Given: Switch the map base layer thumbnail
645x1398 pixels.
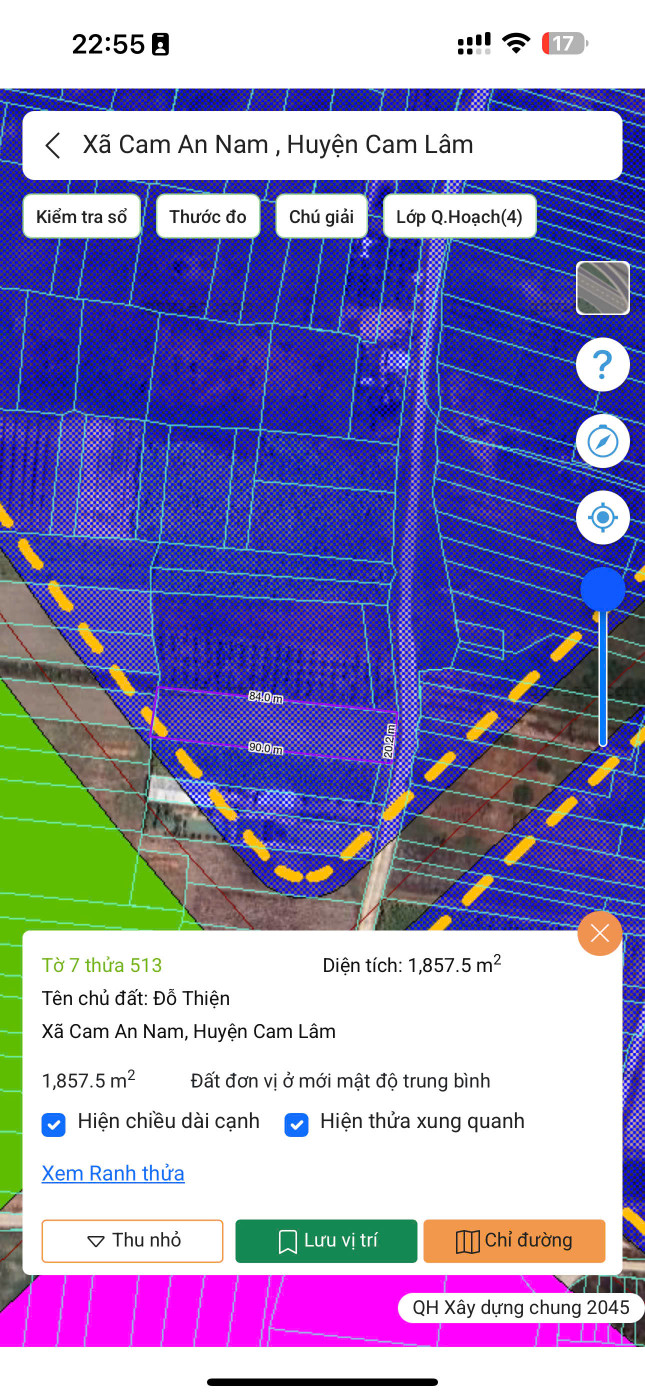Looking at the screenshot, I should 603,288.
